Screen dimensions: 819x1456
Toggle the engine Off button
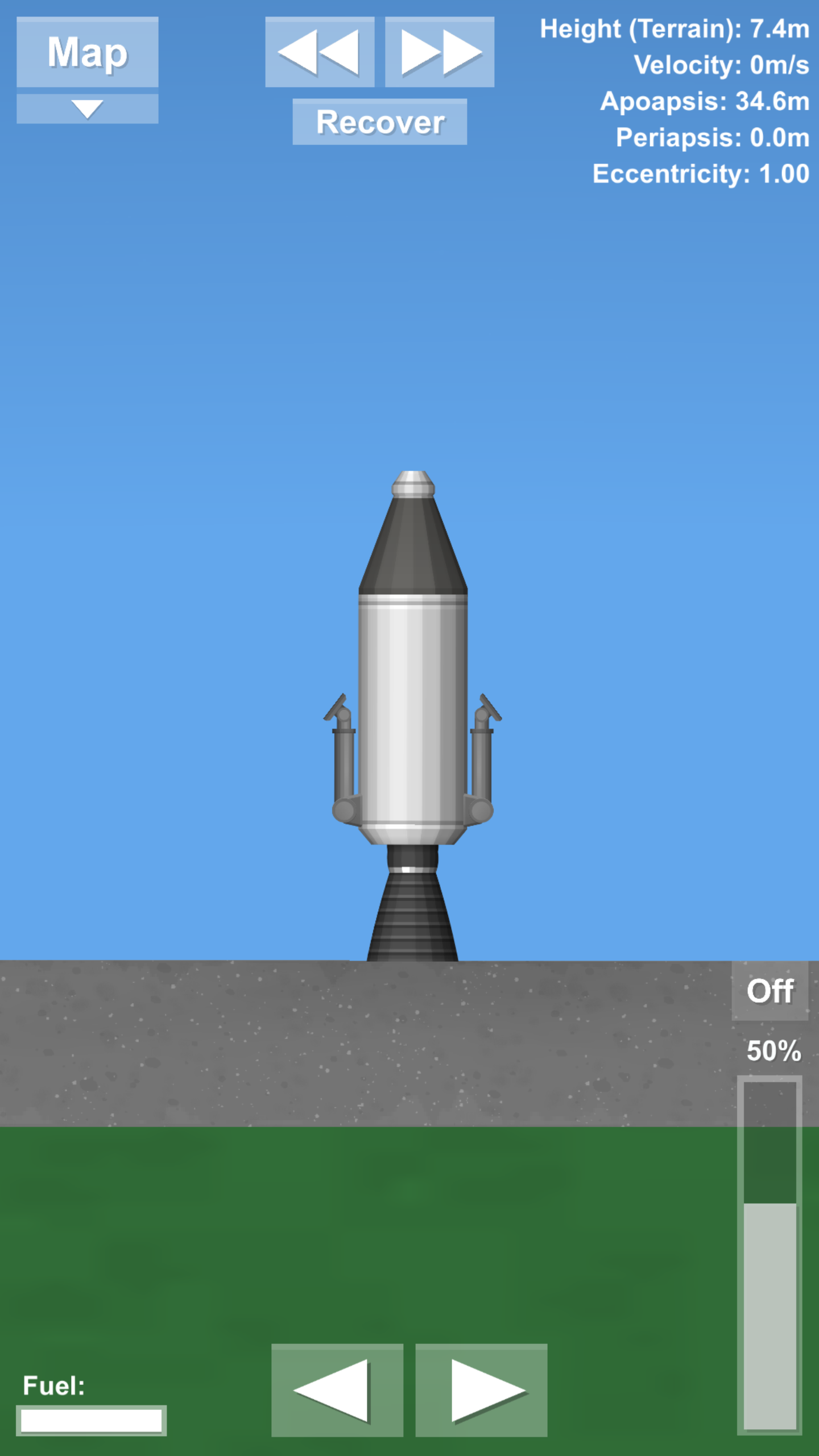click(x=770, y=991)
